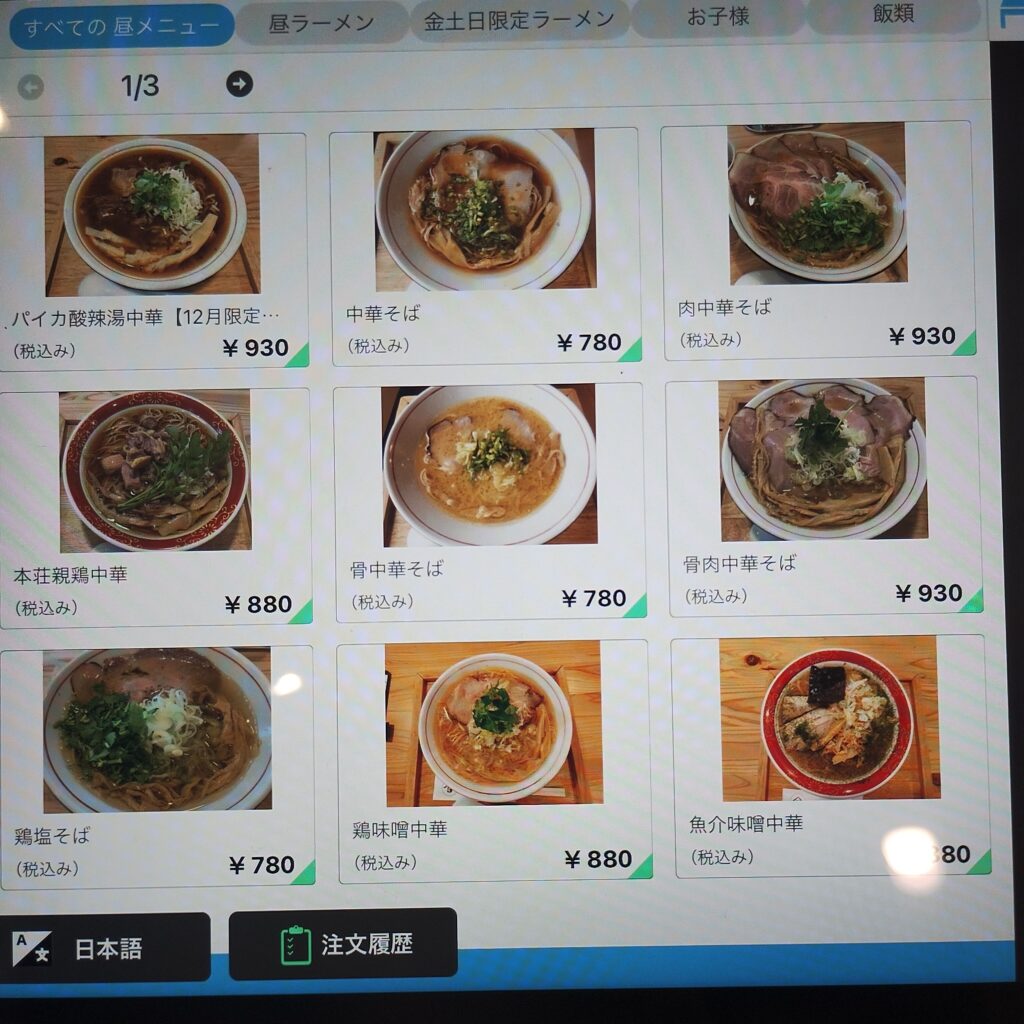Go to the previous menu page arrow
Screen dimensions: 1024x1024
coord(31,88)
